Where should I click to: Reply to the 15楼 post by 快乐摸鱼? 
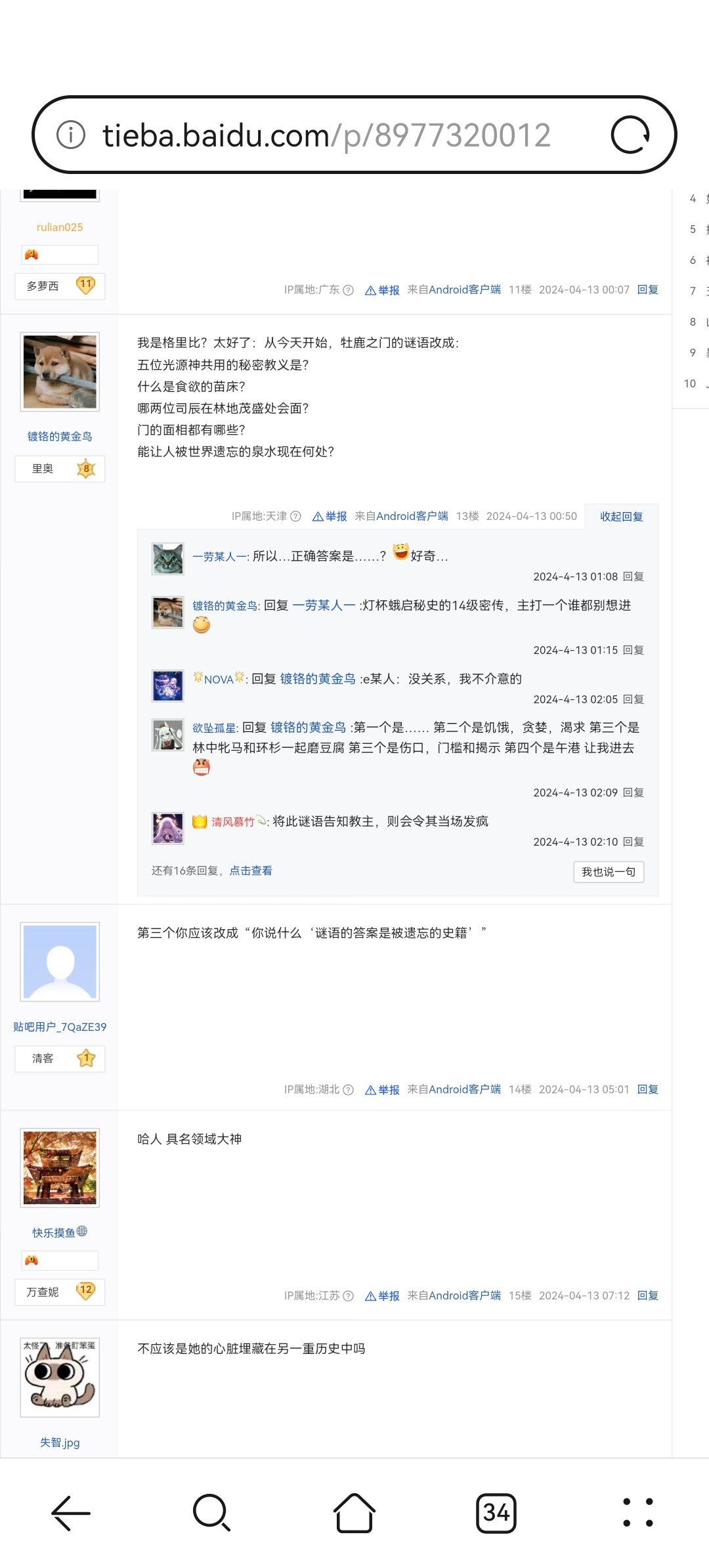647,1296
